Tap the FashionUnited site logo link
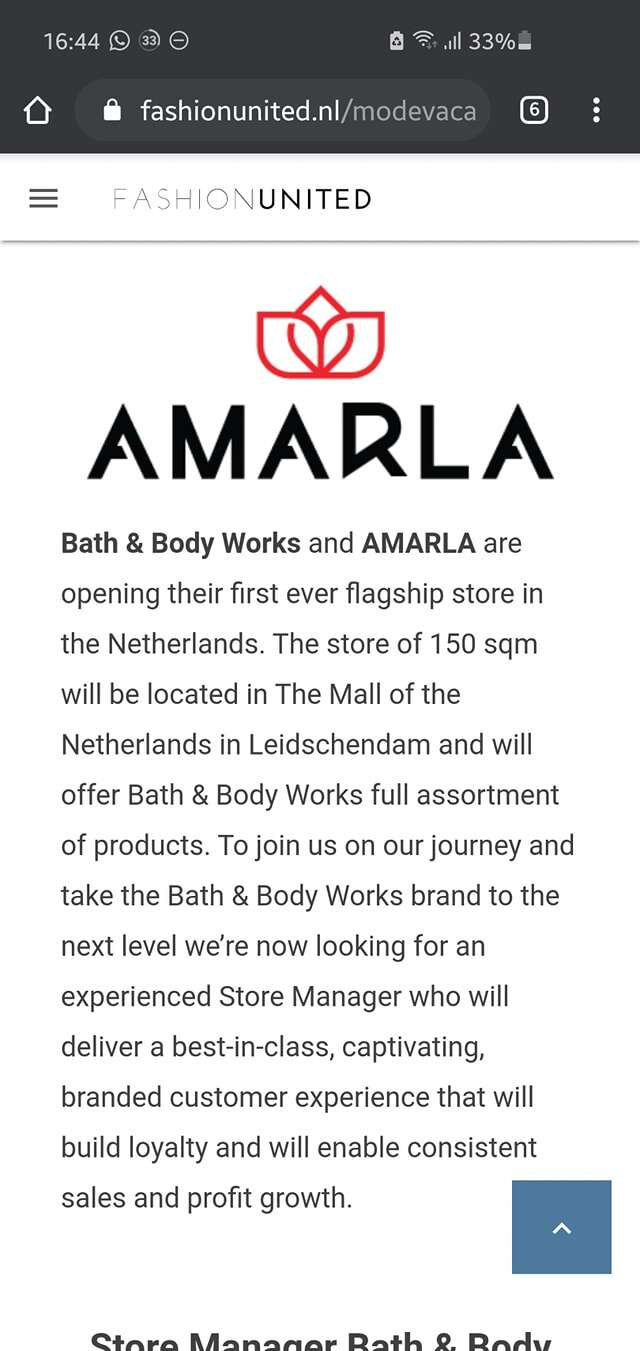This screenshot has width=640, height=1351. point(242,199)
